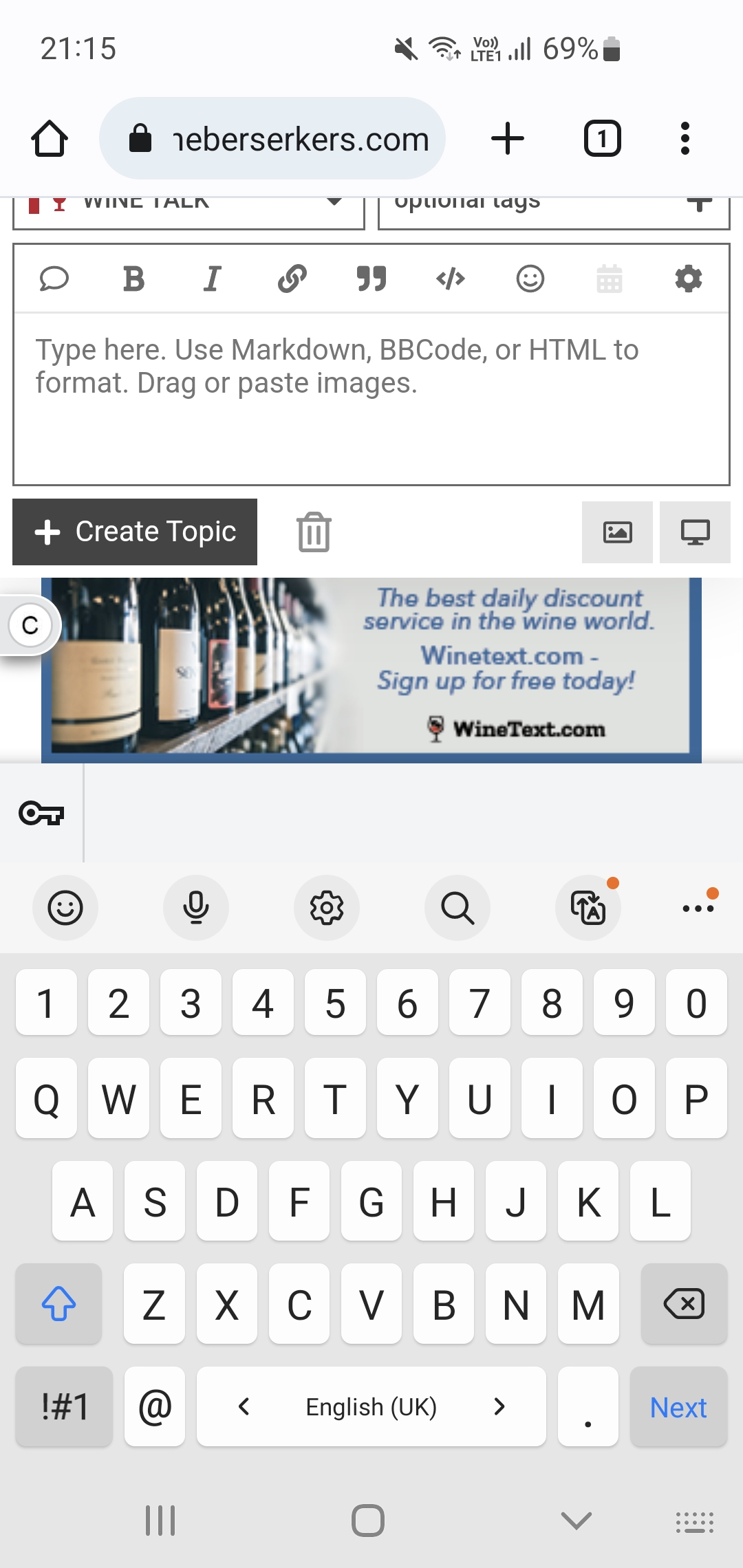Insert a hyperlink in the post
This screenshot has width=743, height=1568.
[292, 279]
